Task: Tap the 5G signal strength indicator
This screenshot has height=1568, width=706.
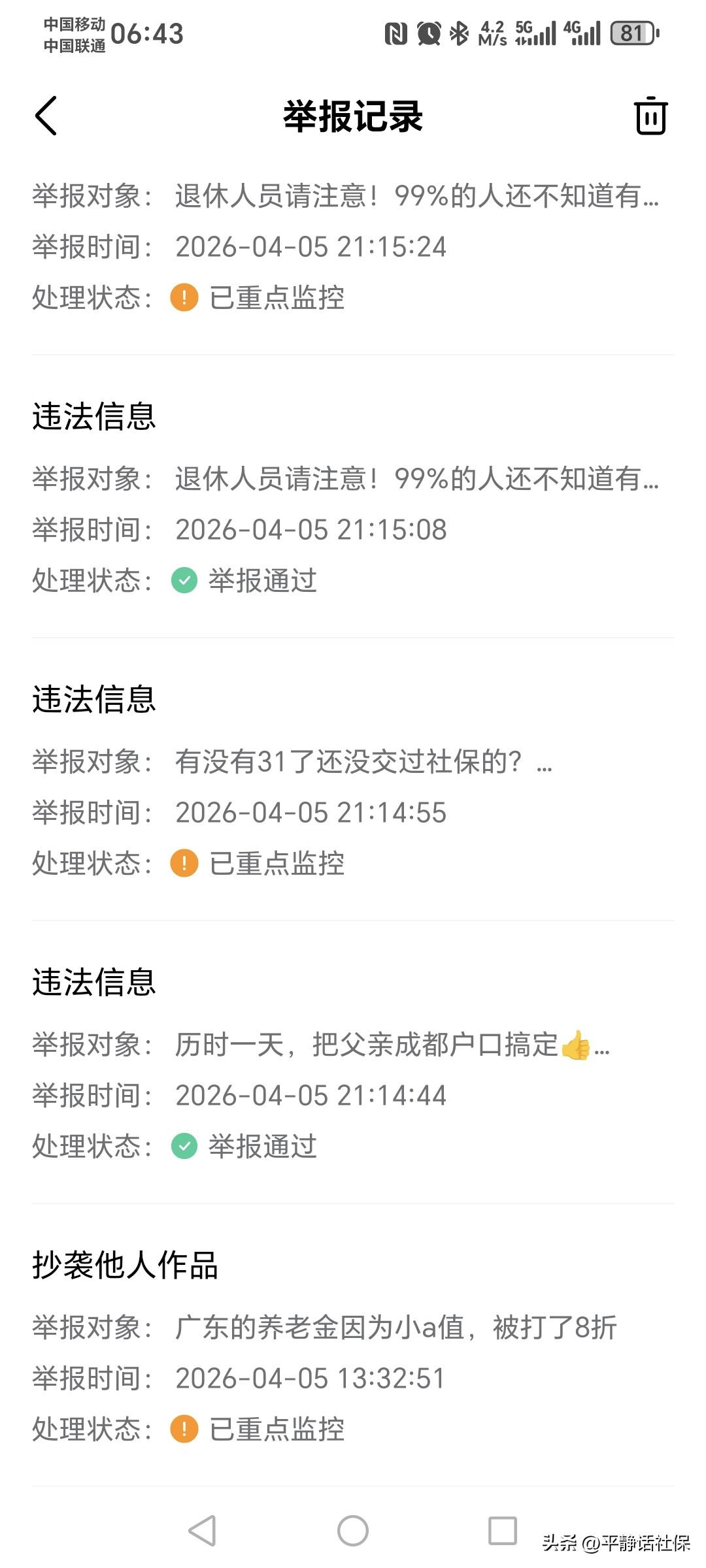Action: (536, 31)
